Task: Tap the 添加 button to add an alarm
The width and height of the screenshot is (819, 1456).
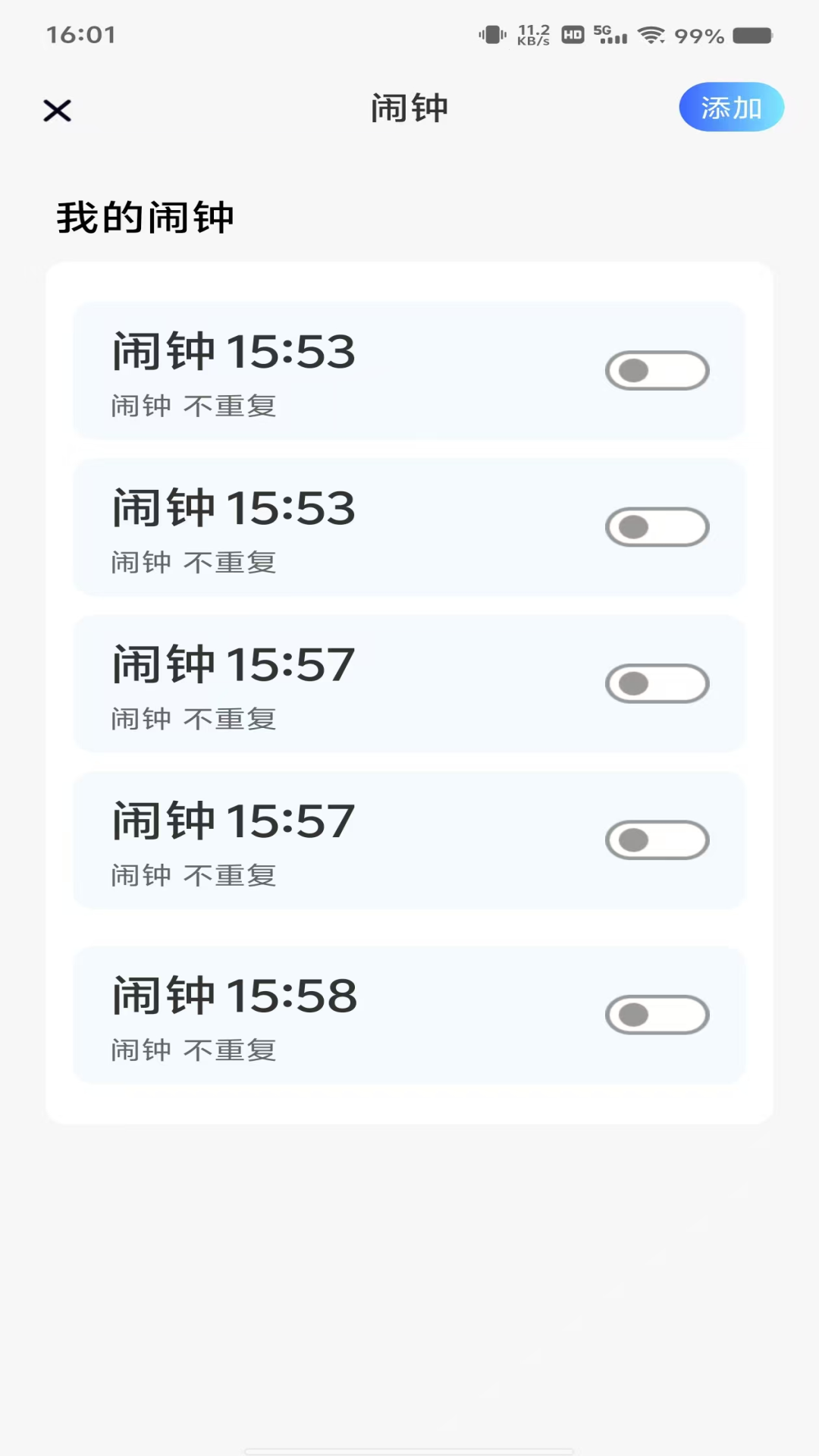Action: (x=730, y=107)
